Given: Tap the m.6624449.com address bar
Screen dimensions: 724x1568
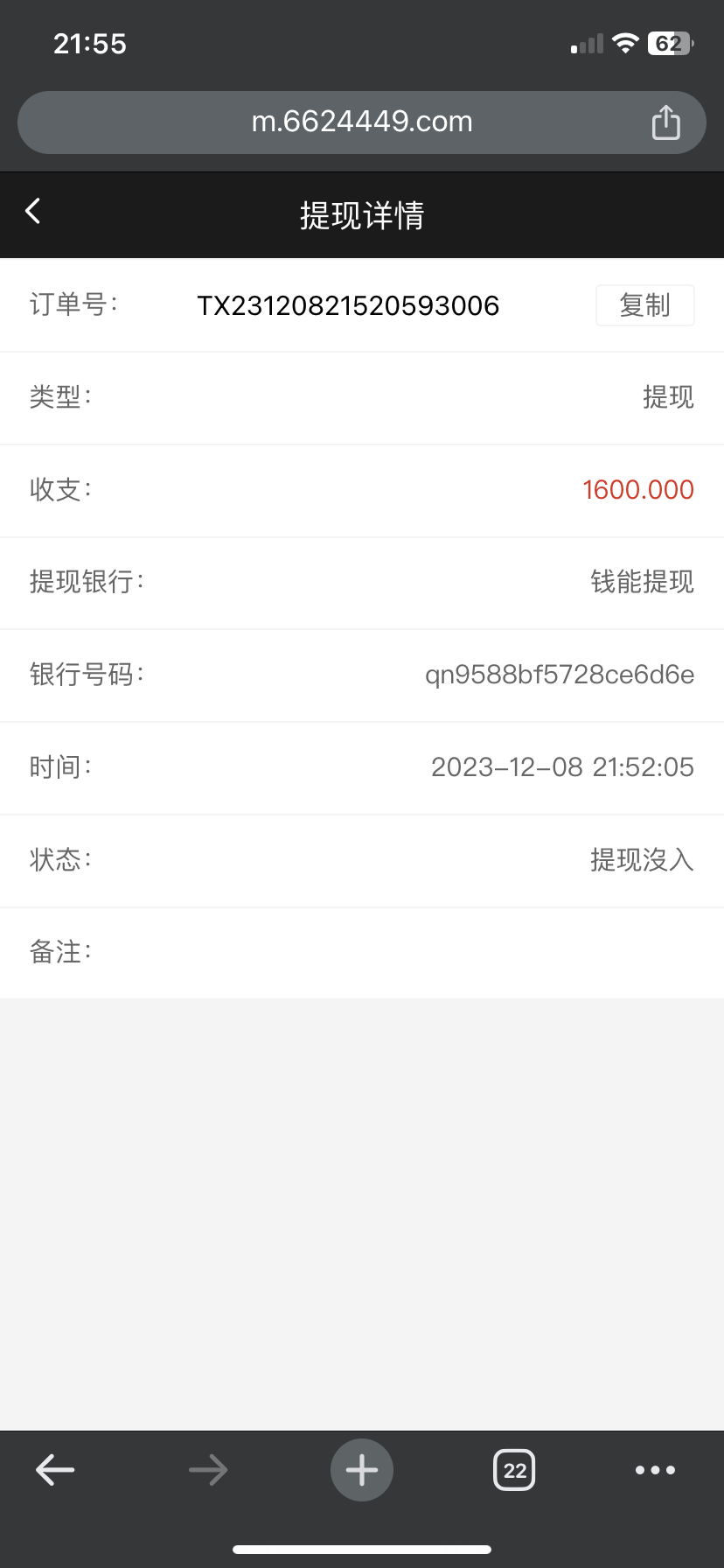Looking at the screenshot, I should click(x=362, y=122).
